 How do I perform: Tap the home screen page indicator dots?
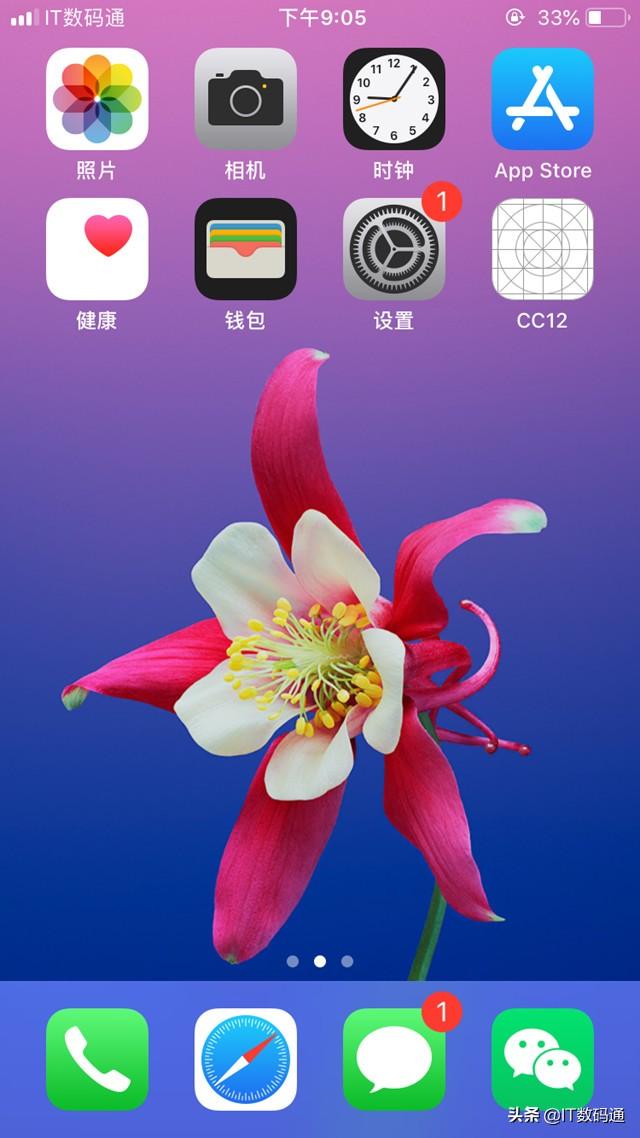[320, 961]
